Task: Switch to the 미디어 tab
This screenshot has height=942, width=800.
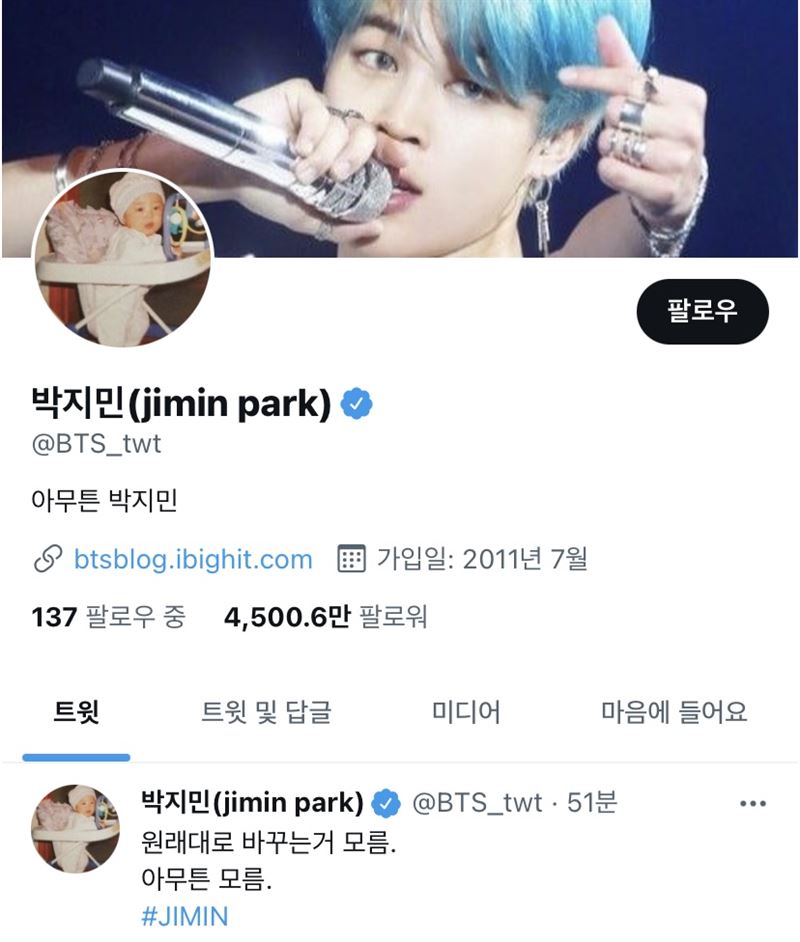Action: point(466,713)
